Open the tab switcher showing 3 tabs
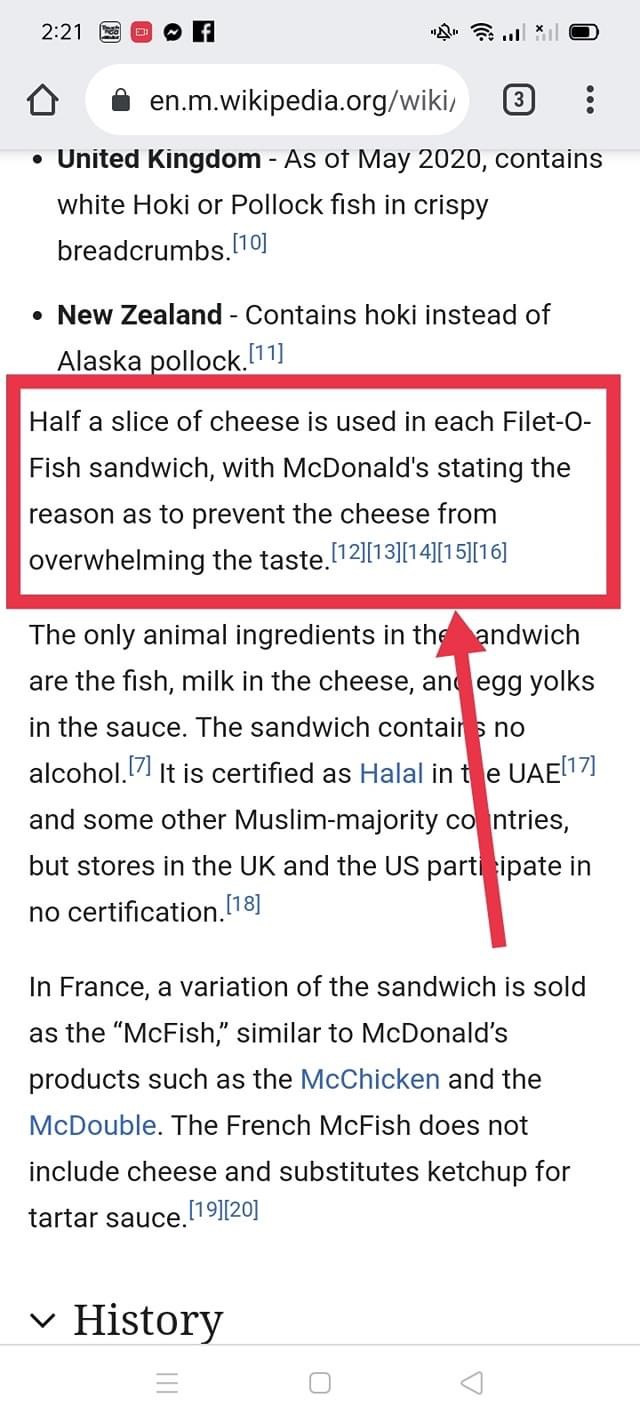This screenshot has height=1422, width=640. coord(518,100)
